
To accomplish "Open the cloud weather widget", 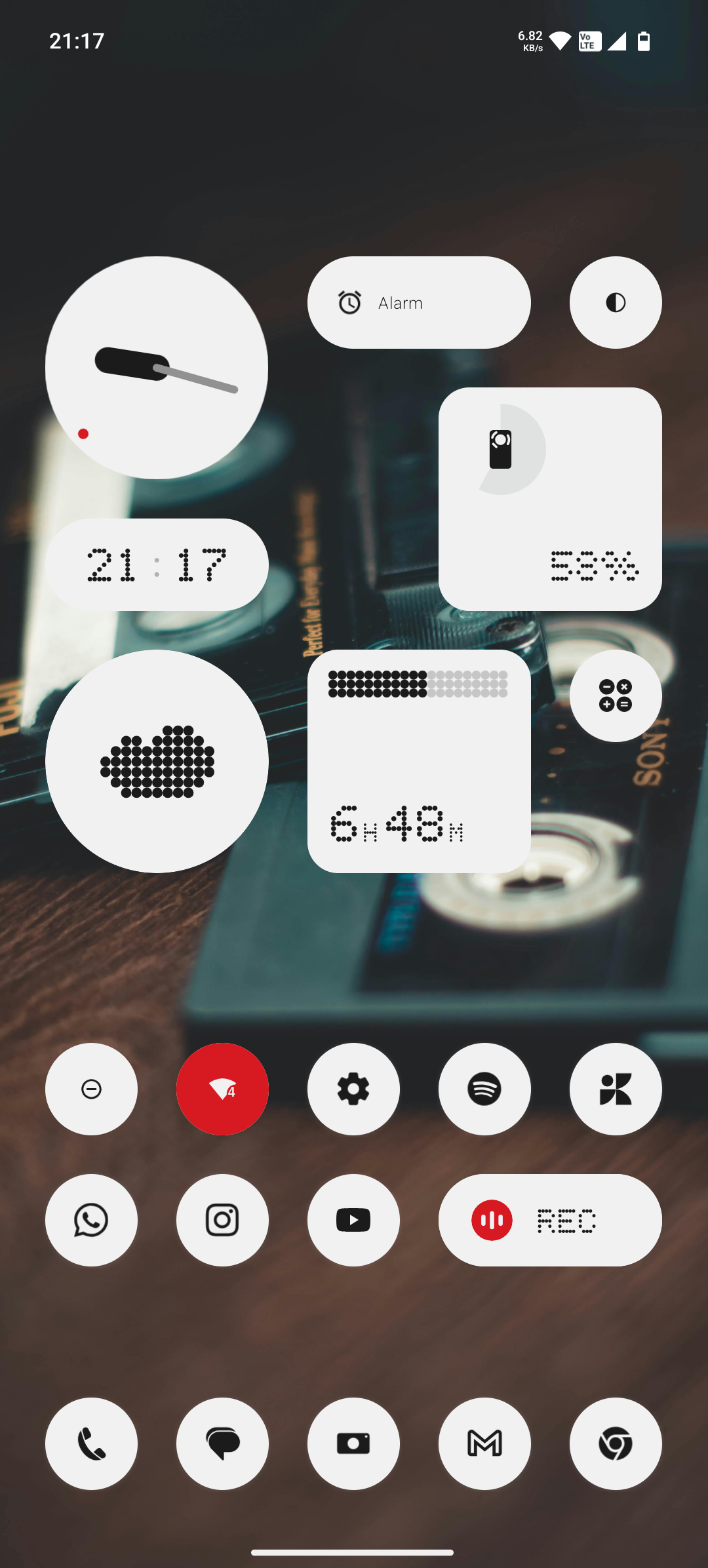I will 157,761.
